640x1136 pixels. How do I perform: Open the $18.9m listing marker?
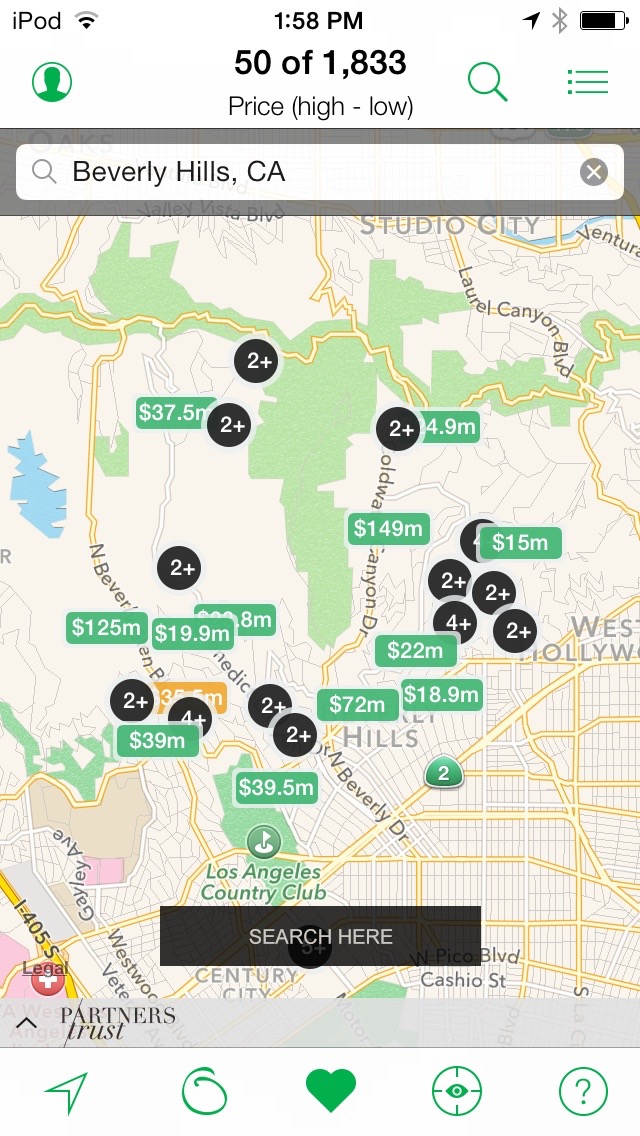tap(441, 694)
